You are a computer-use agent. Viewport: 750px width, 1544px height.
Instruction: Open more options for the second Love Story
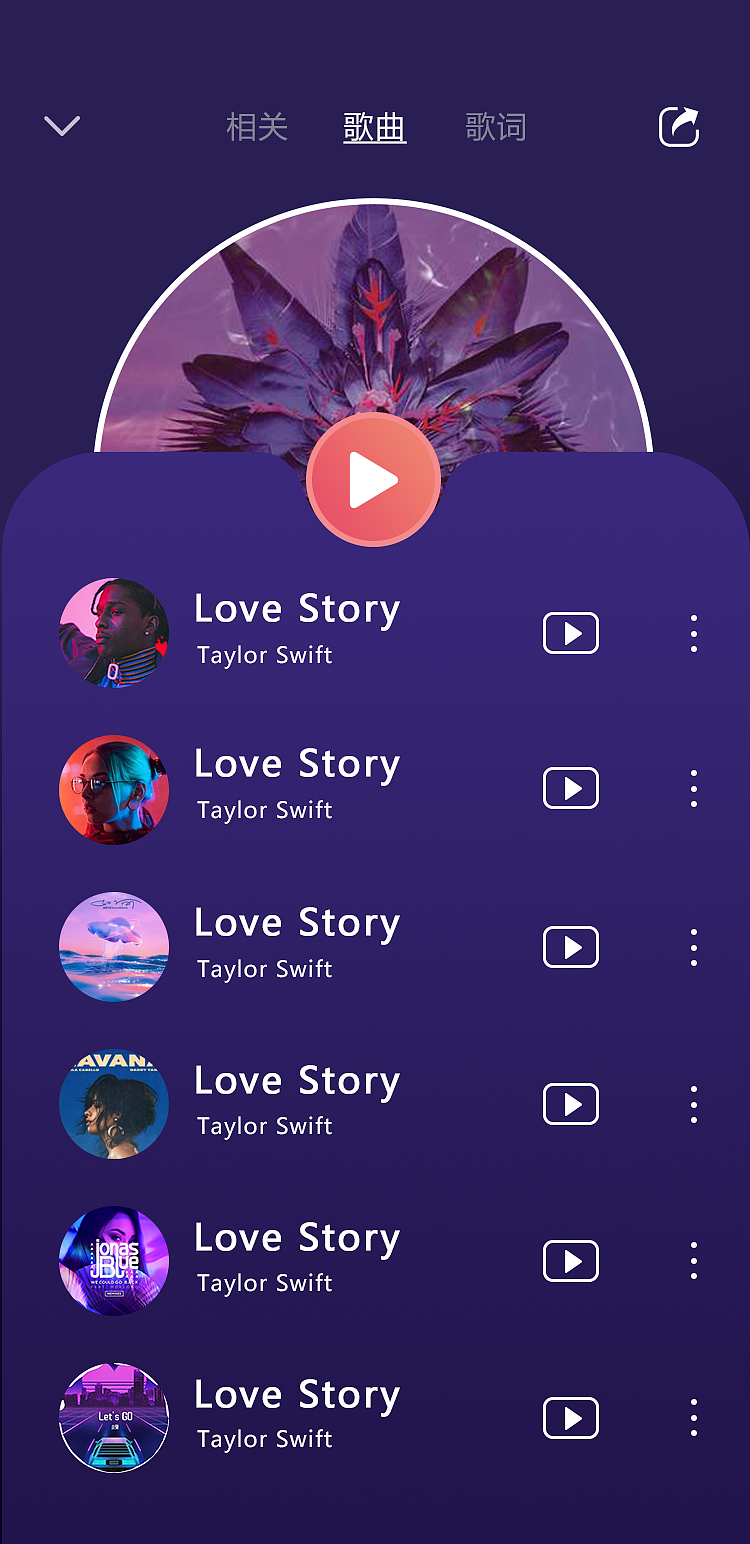coord(693,788)
